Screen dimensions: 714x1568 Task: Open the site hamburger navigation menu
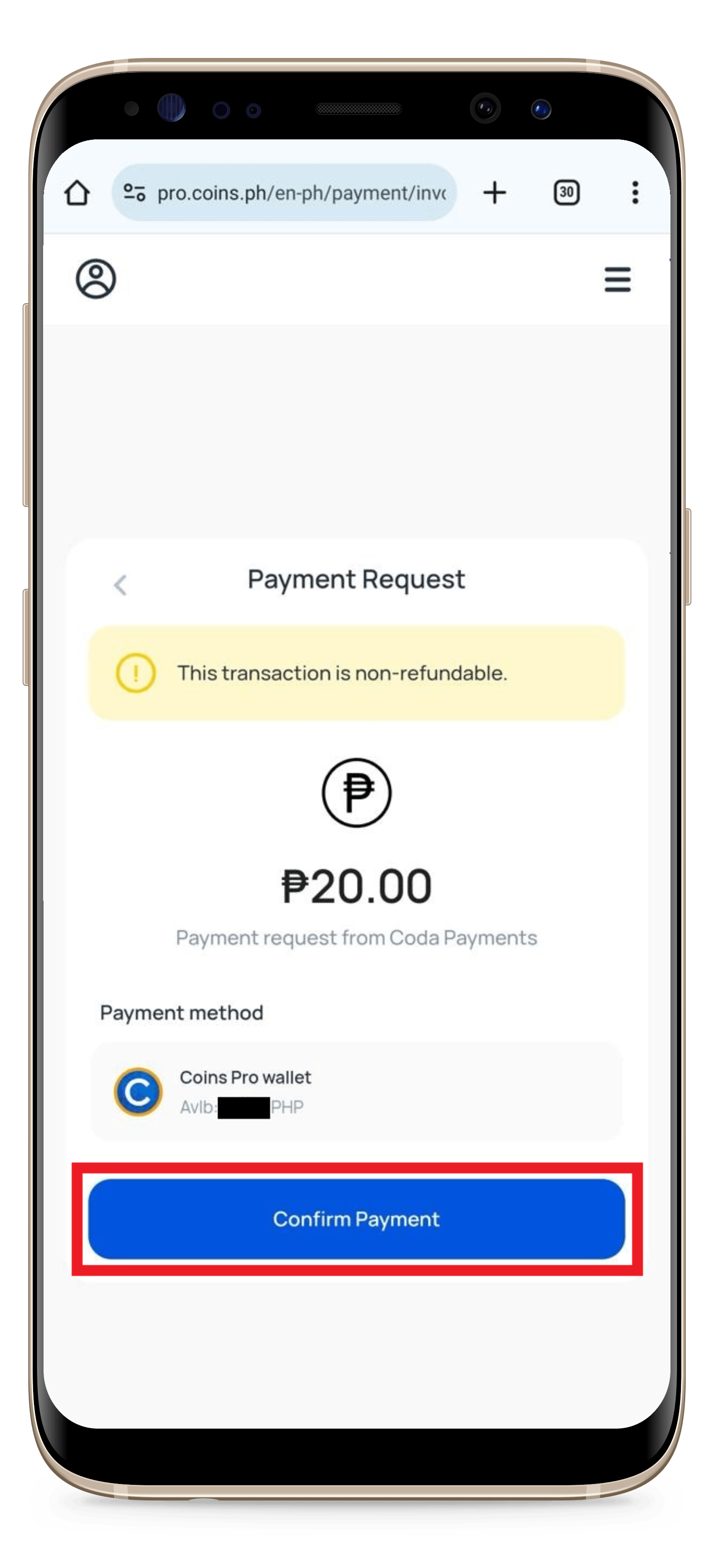(617, 280)
